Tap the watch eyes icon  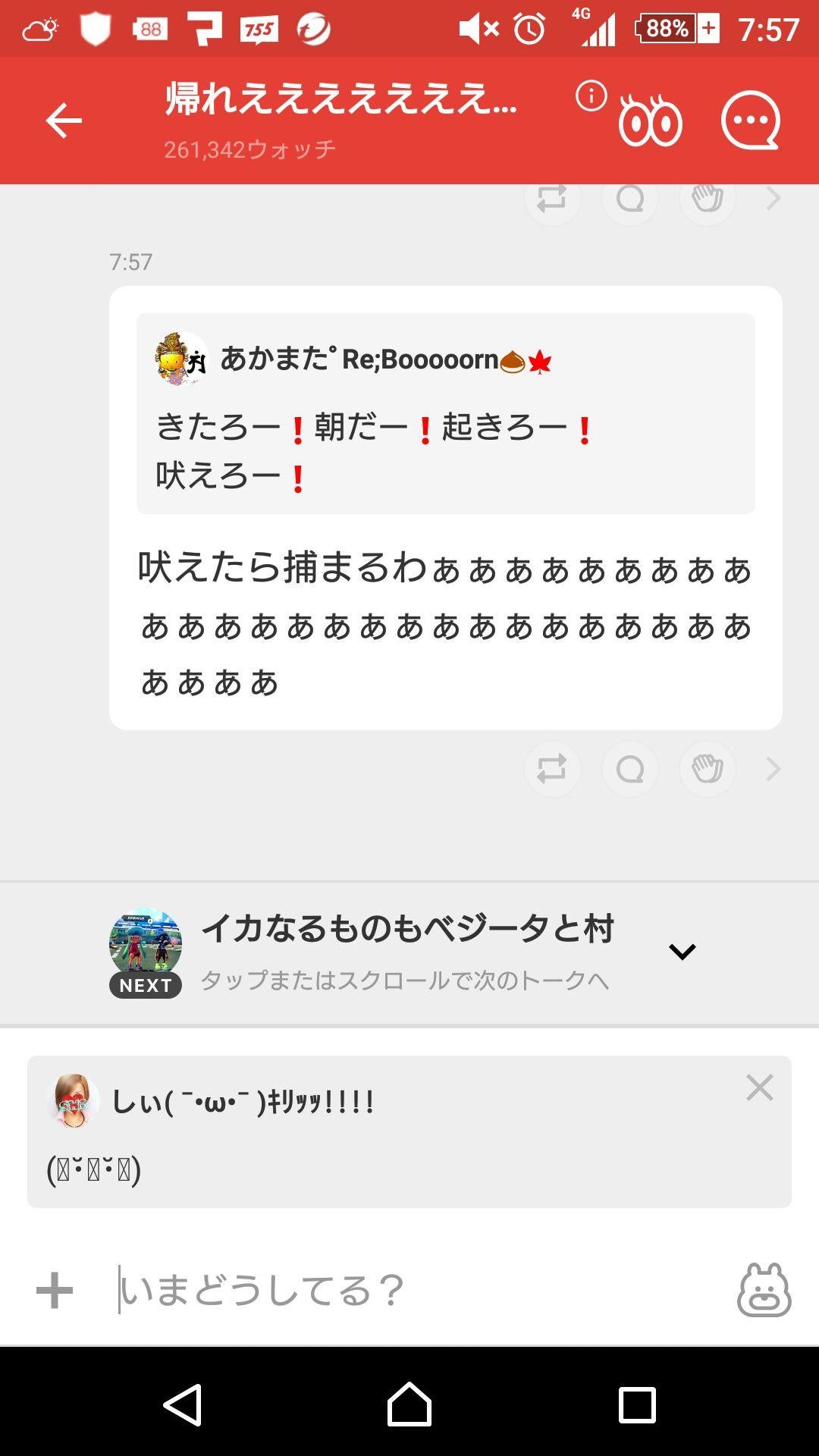pos(650,121)
